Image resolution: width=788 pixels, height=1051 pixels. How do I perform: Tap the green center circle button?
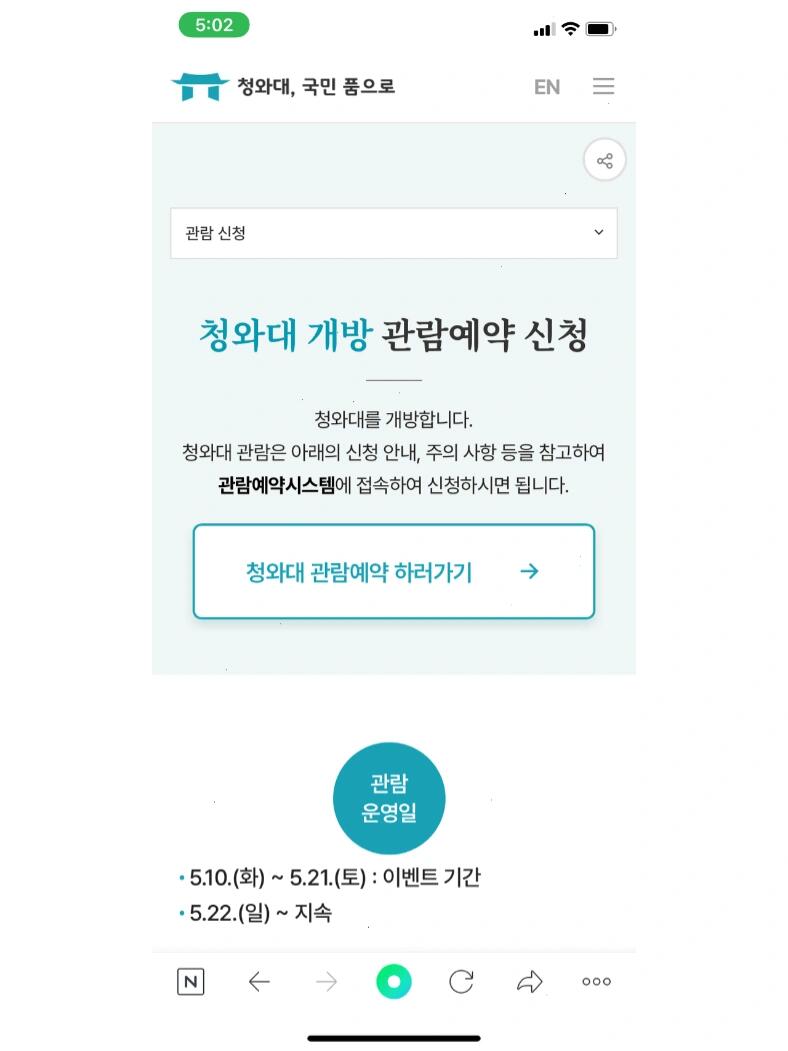[x=394, y=982]
